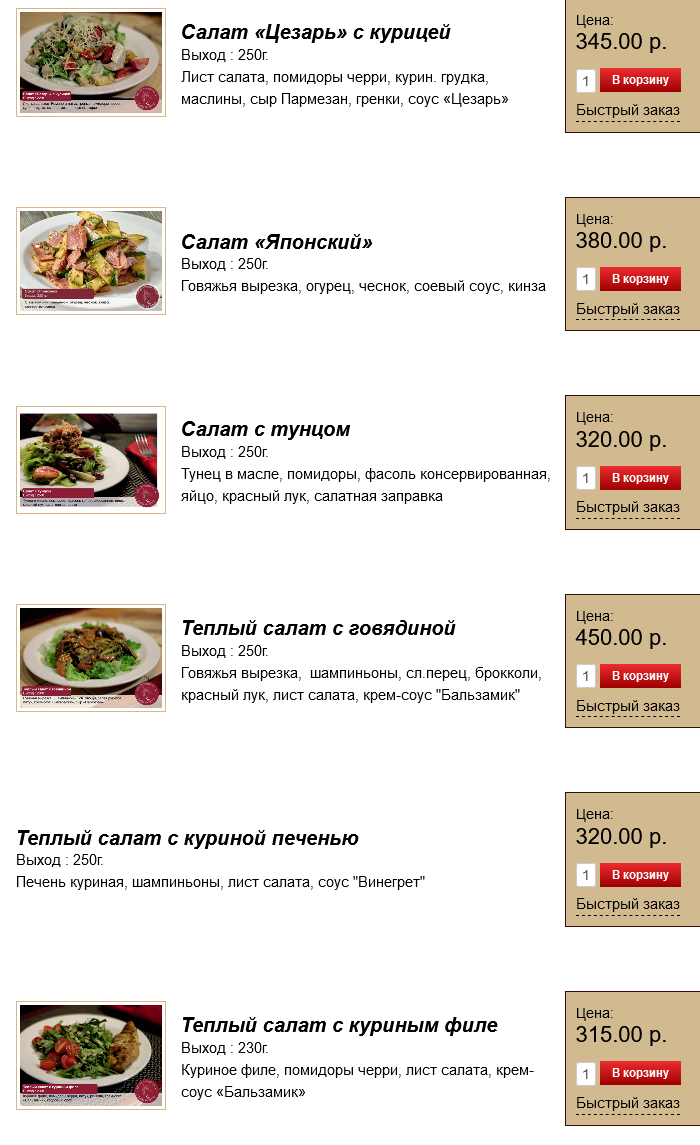Edit quantity field for Салат «Японский»

(x=586, y=279)
